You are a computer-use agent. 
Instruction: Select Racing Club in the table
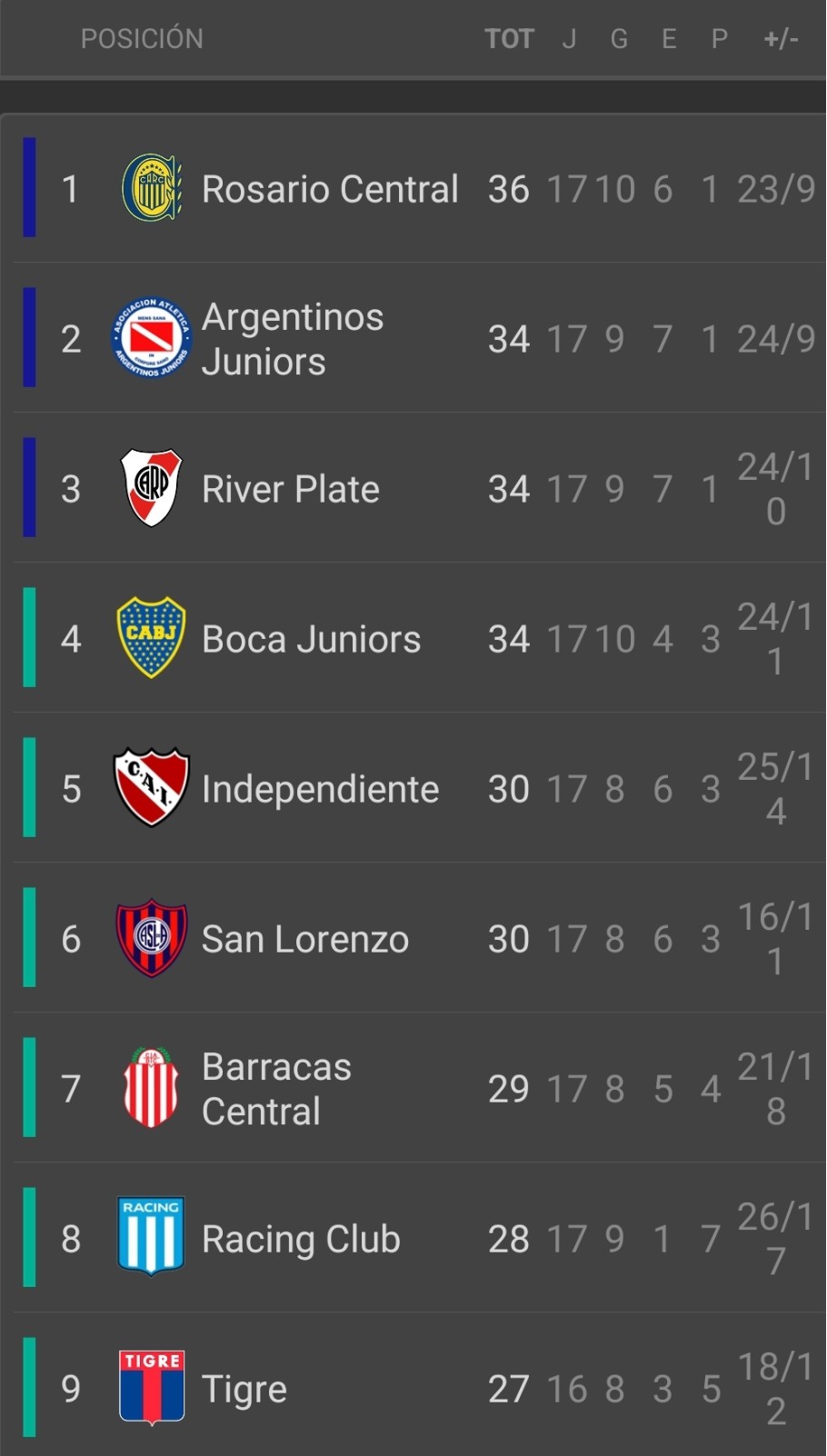click(x=419, y=1238)
